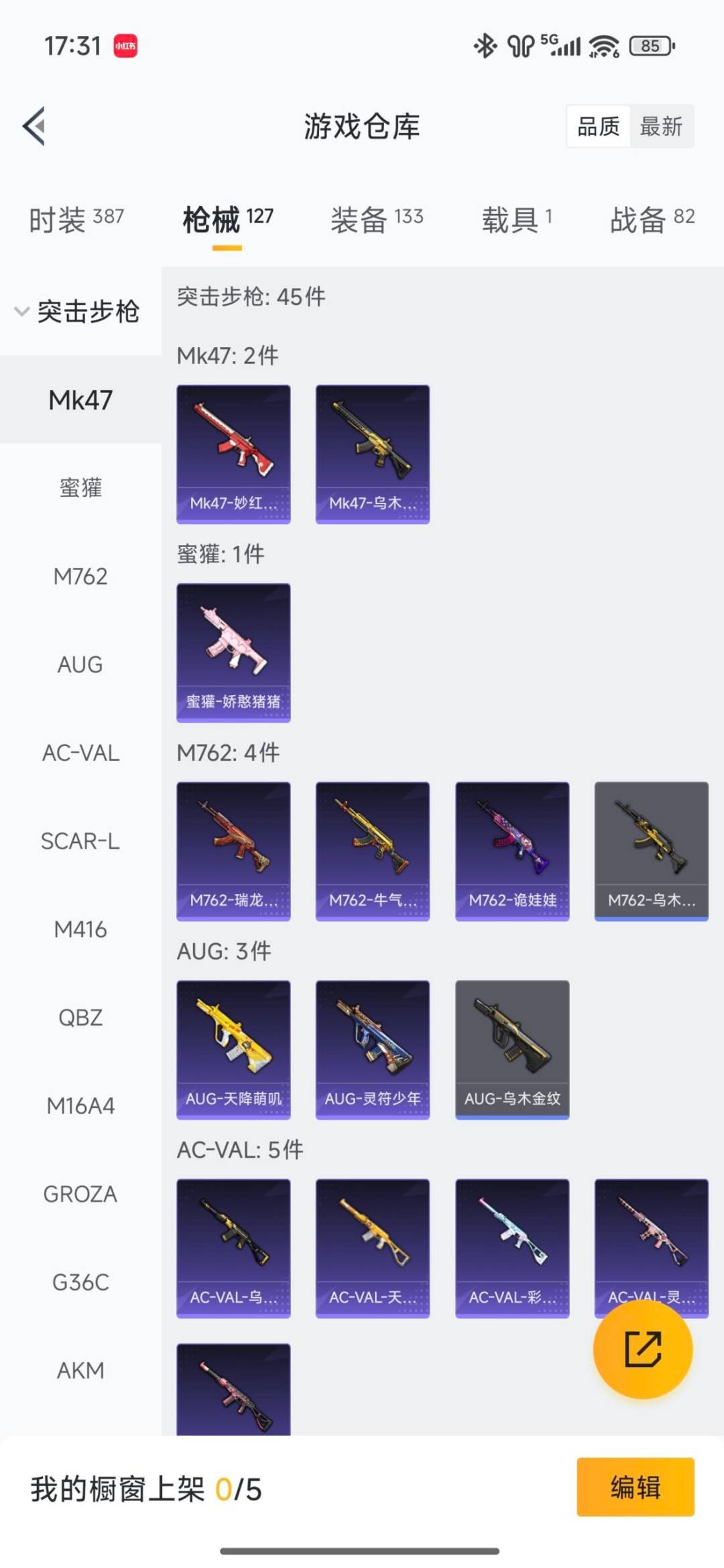Screen dimensions: 724x1568
Task: Go back using the top-left arrow
Action: [34, 126]
